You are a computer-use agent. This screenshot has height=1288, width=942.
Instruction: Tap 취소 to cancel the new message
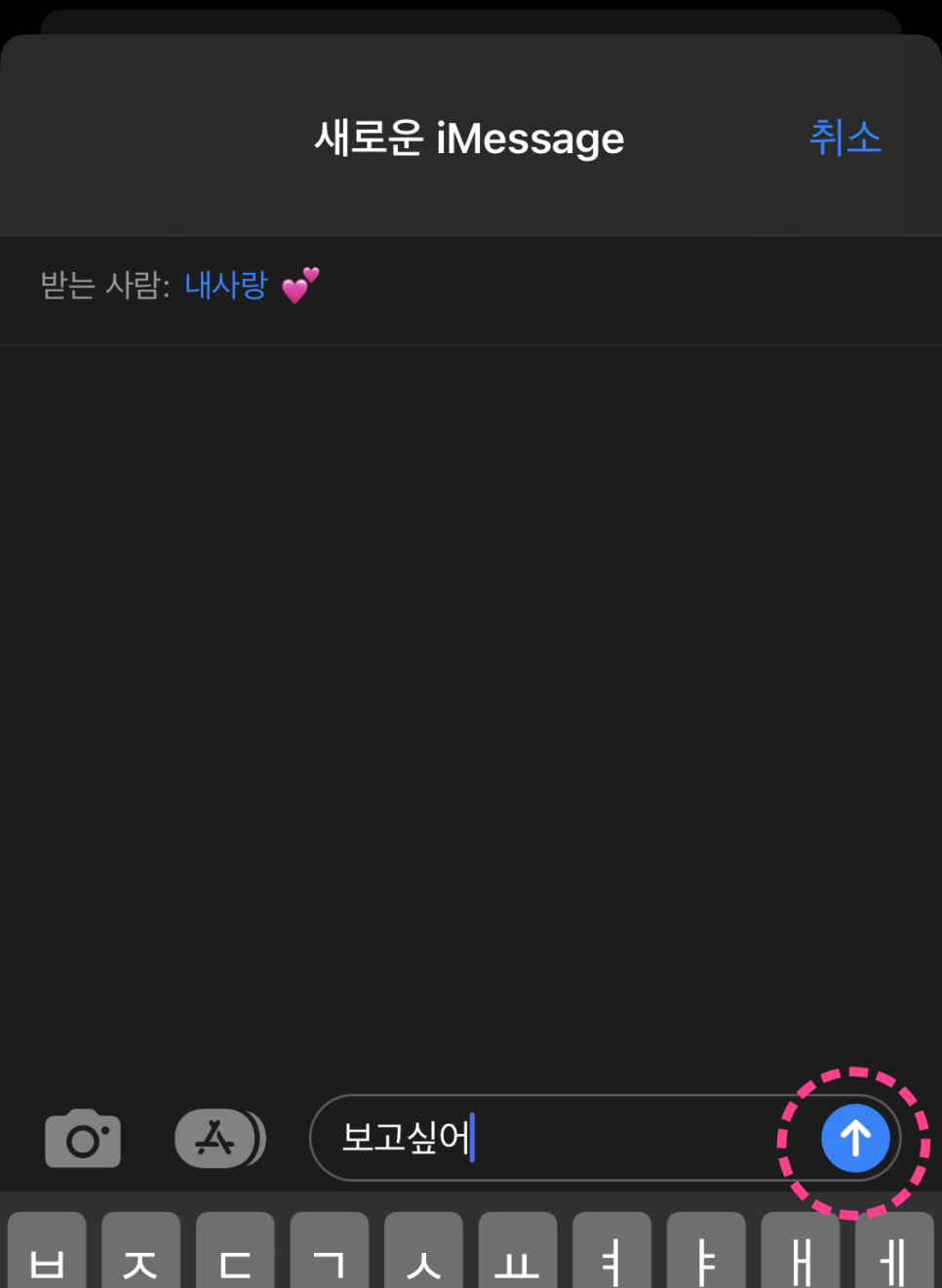click(844, 137)
